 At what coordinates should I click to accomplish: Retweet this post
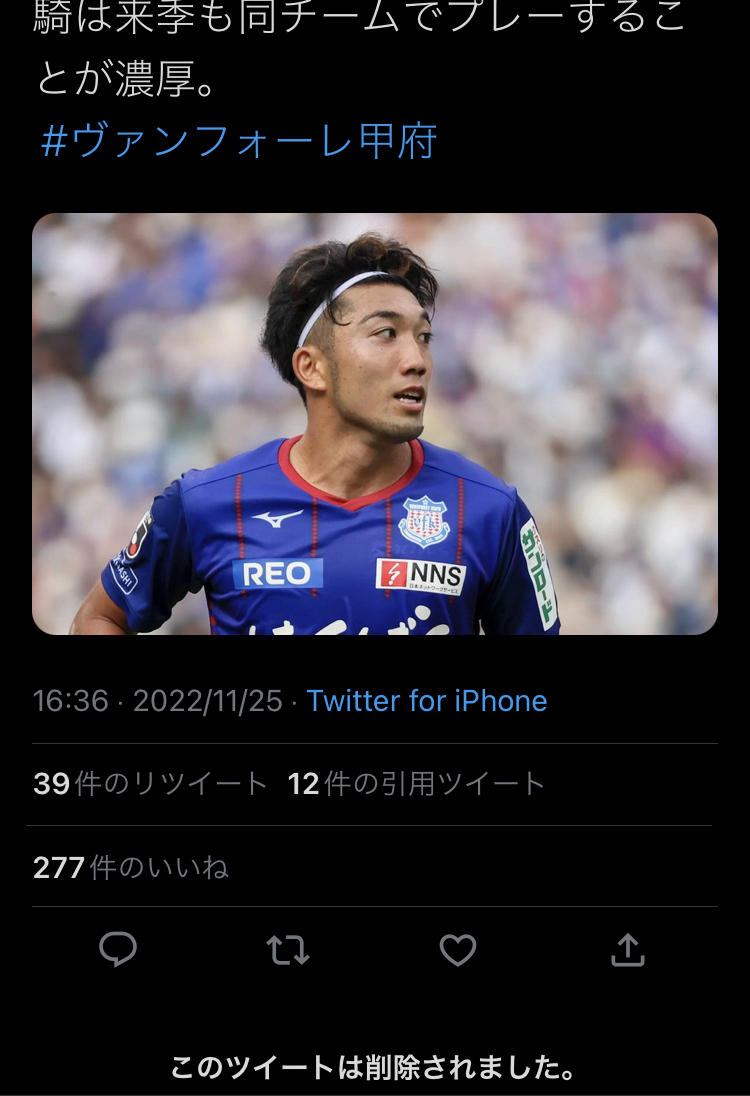point(288,949)
